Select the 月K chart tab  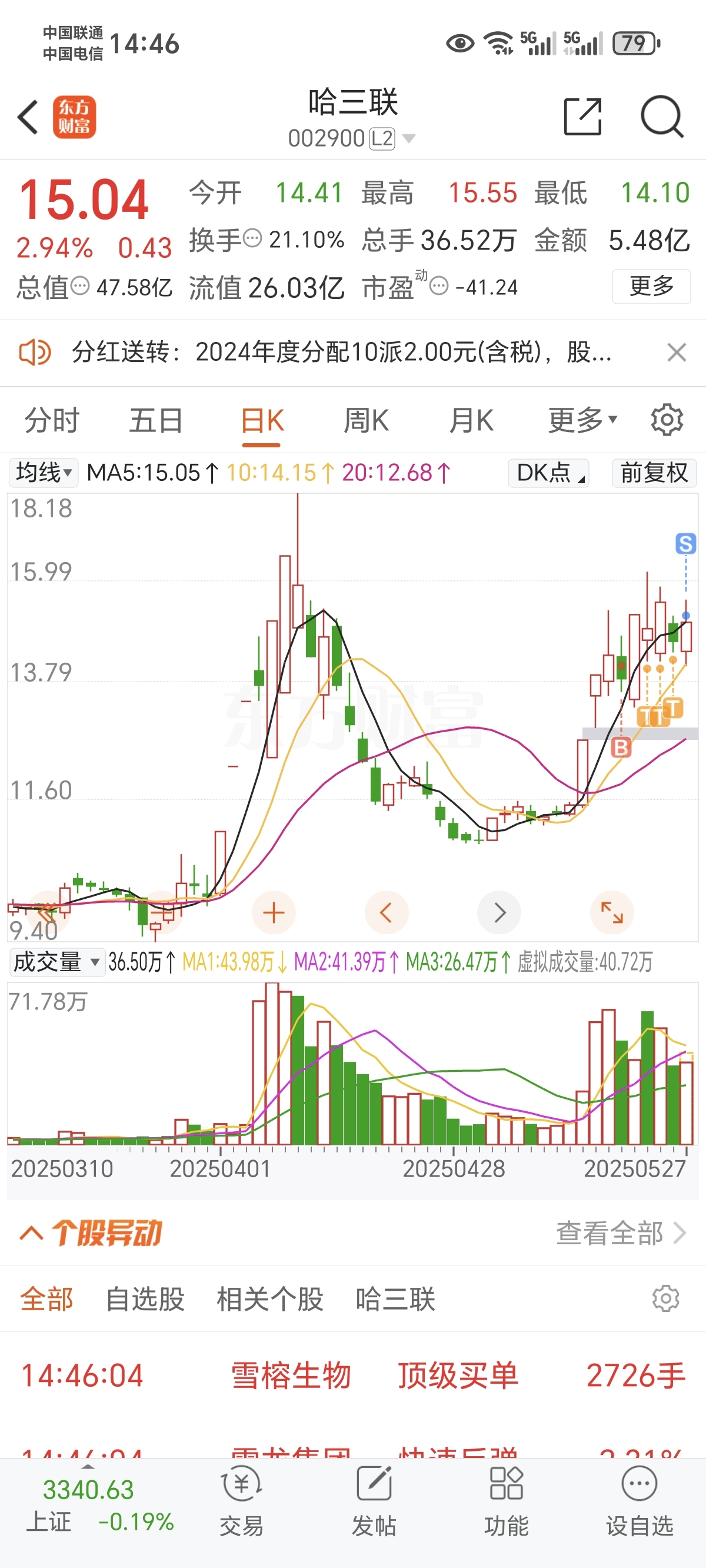point(471,421)
